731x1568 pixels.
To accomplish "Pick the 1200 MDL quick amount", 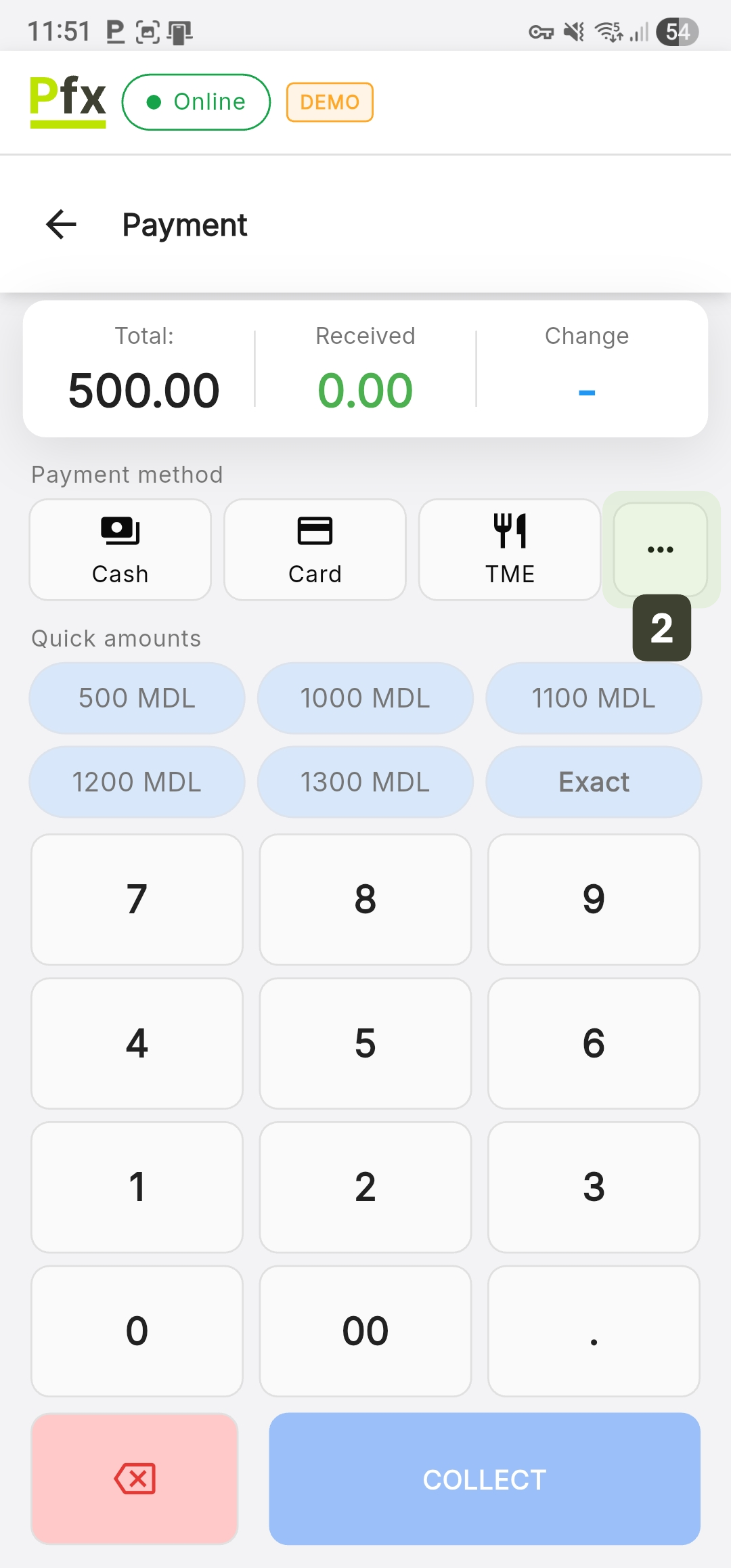I will [x=137, y=782].
